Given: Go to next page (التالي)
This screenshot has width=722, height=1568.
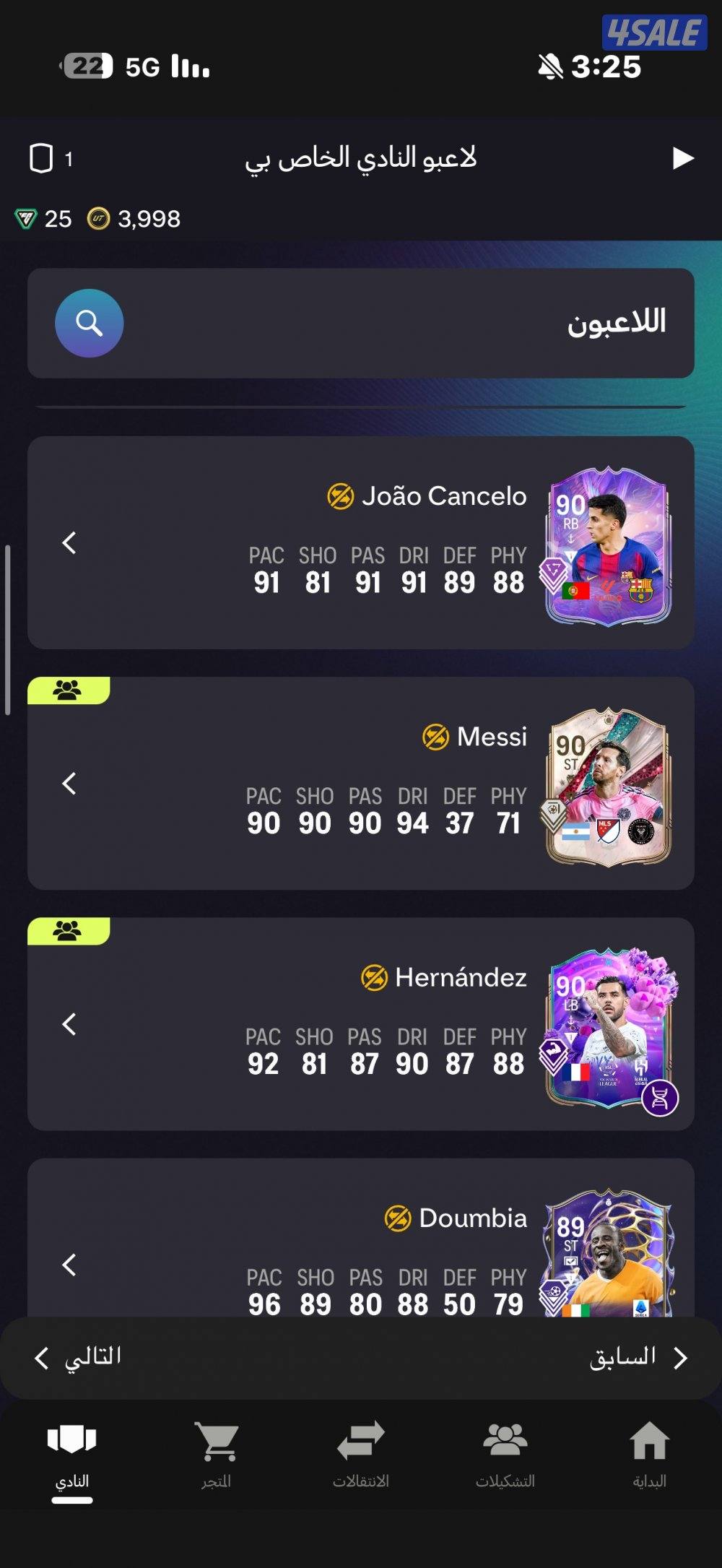Looking at the screenshot, I should pos(78,1357).
